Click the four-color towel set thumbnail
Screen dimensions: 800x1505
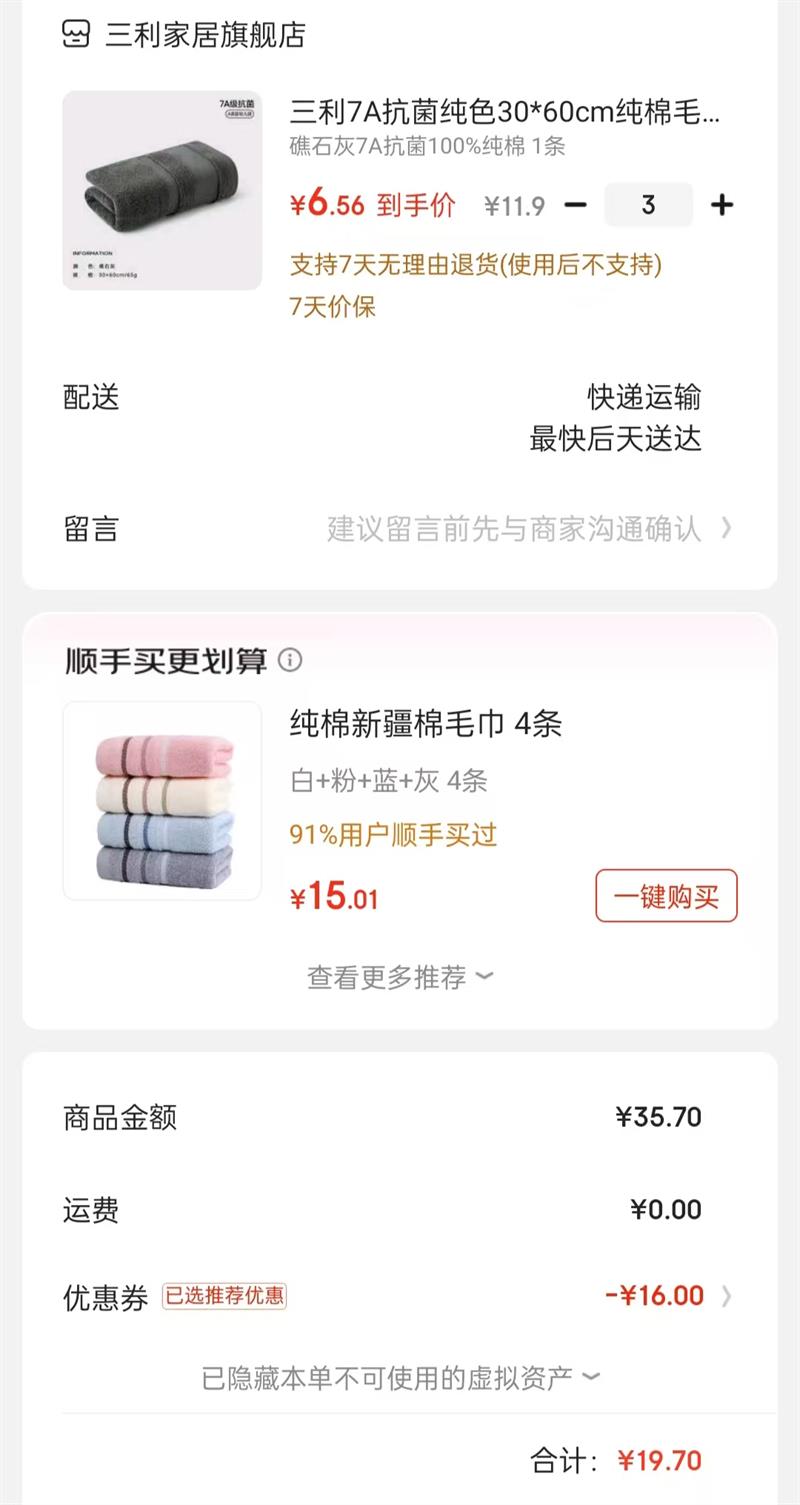pyautogui.click(x=162, y=802)
